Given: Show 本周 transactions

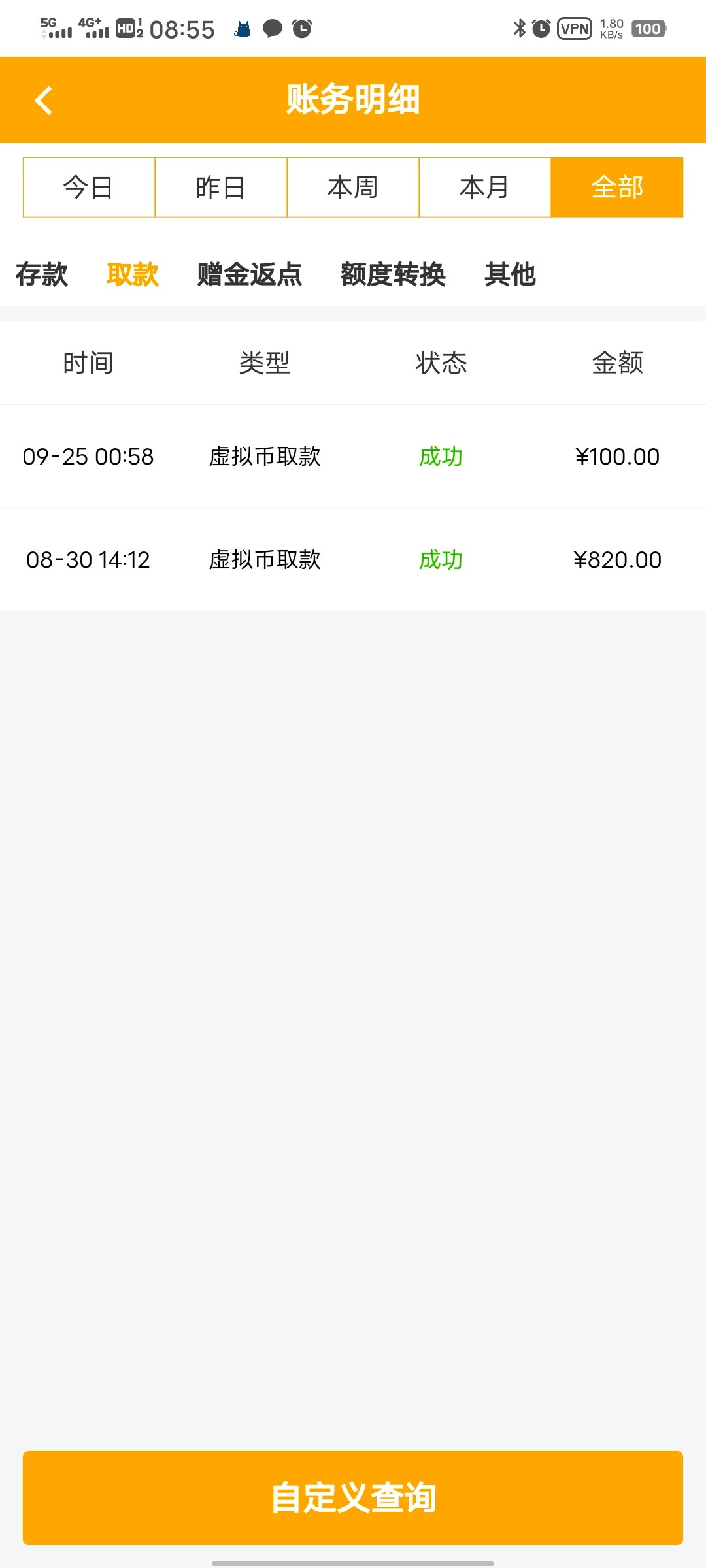Looking at the screenshot, I should click(x=353, y=188).
